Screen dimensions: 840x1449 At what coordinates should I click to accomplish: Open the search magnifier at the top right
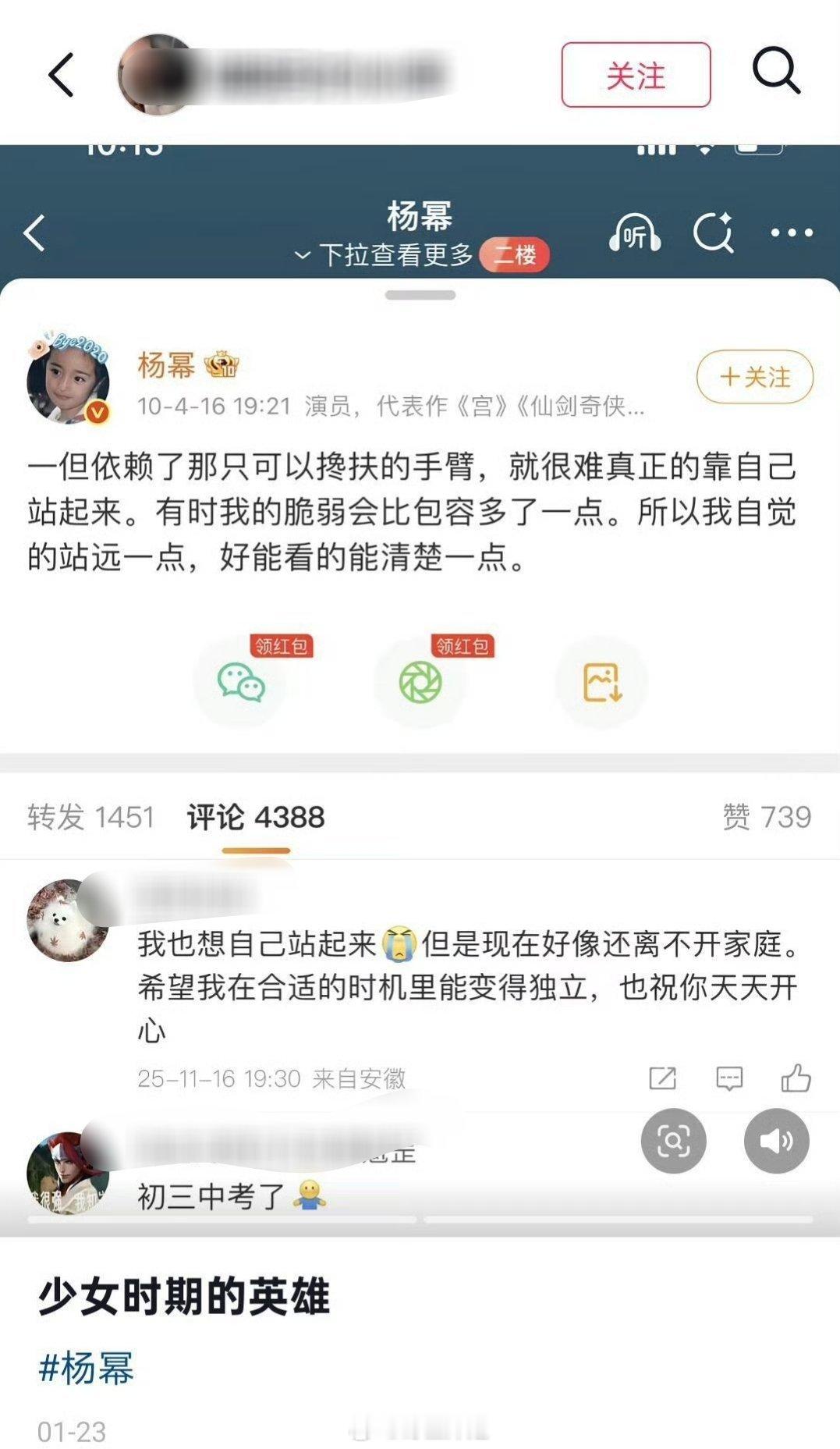pyautogui.click(x=776, y=74)
